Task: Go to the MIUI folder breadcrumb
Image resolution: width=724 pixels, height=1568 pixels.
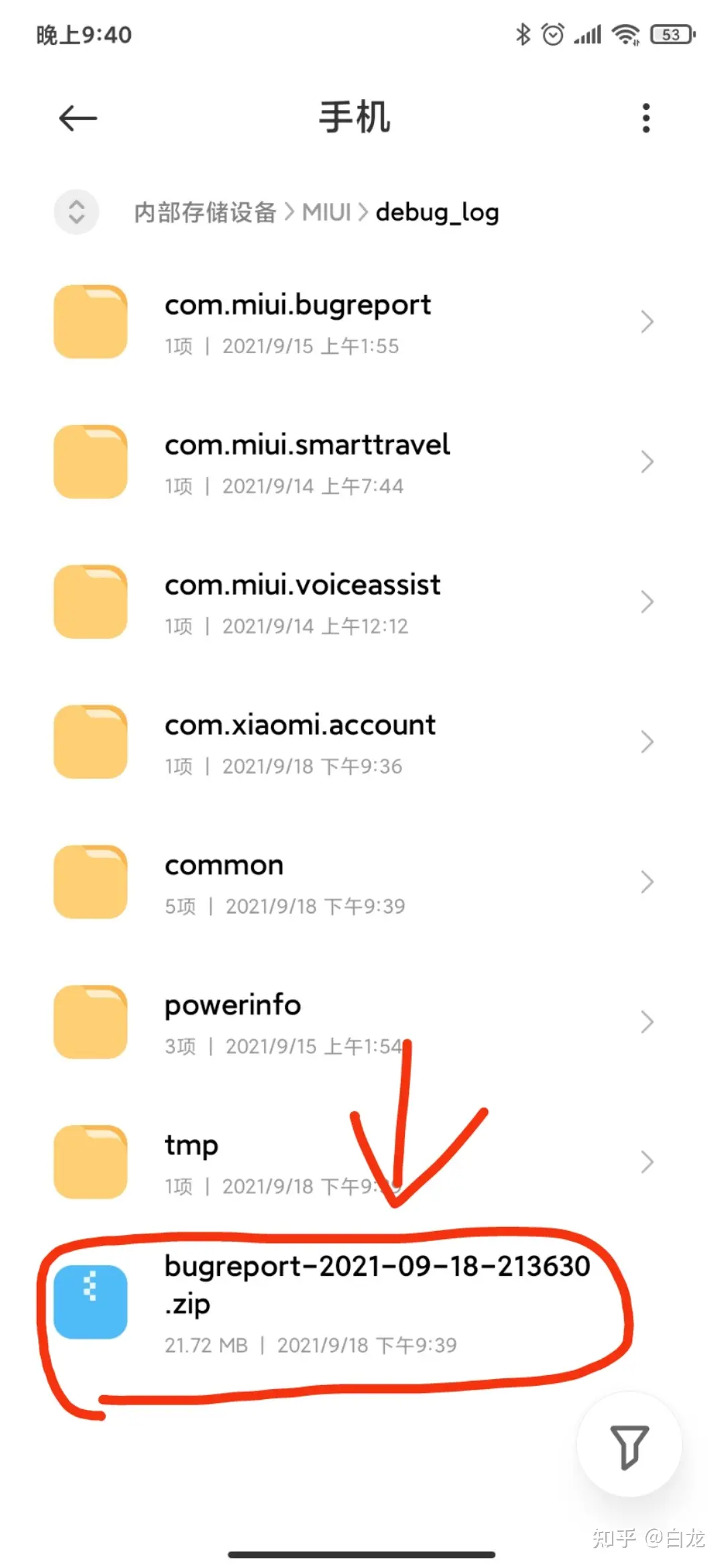Action: (x=326, y=212)
